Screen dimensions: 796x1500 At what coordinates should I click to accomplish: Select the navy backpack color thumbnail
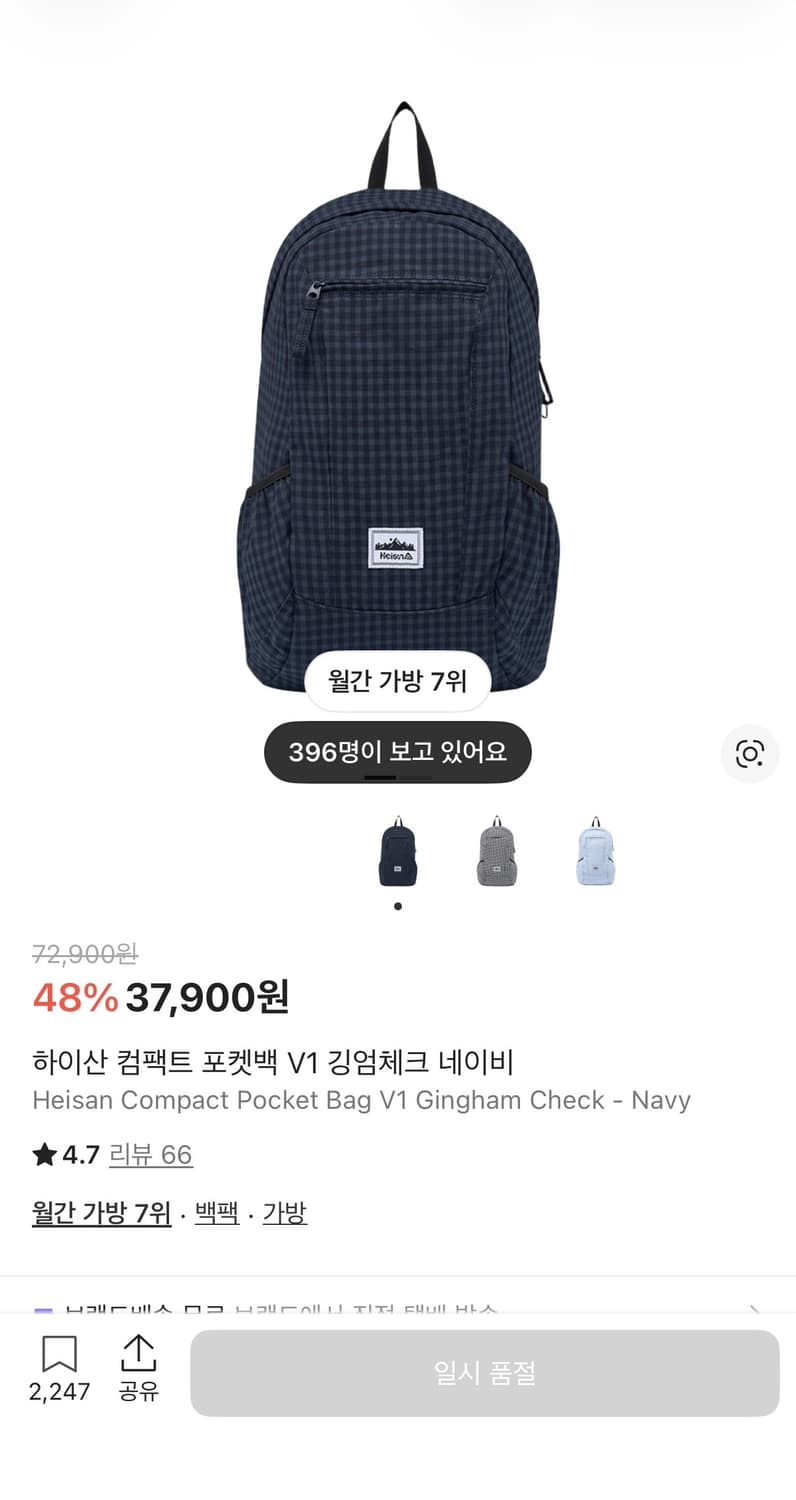point(397,850)
